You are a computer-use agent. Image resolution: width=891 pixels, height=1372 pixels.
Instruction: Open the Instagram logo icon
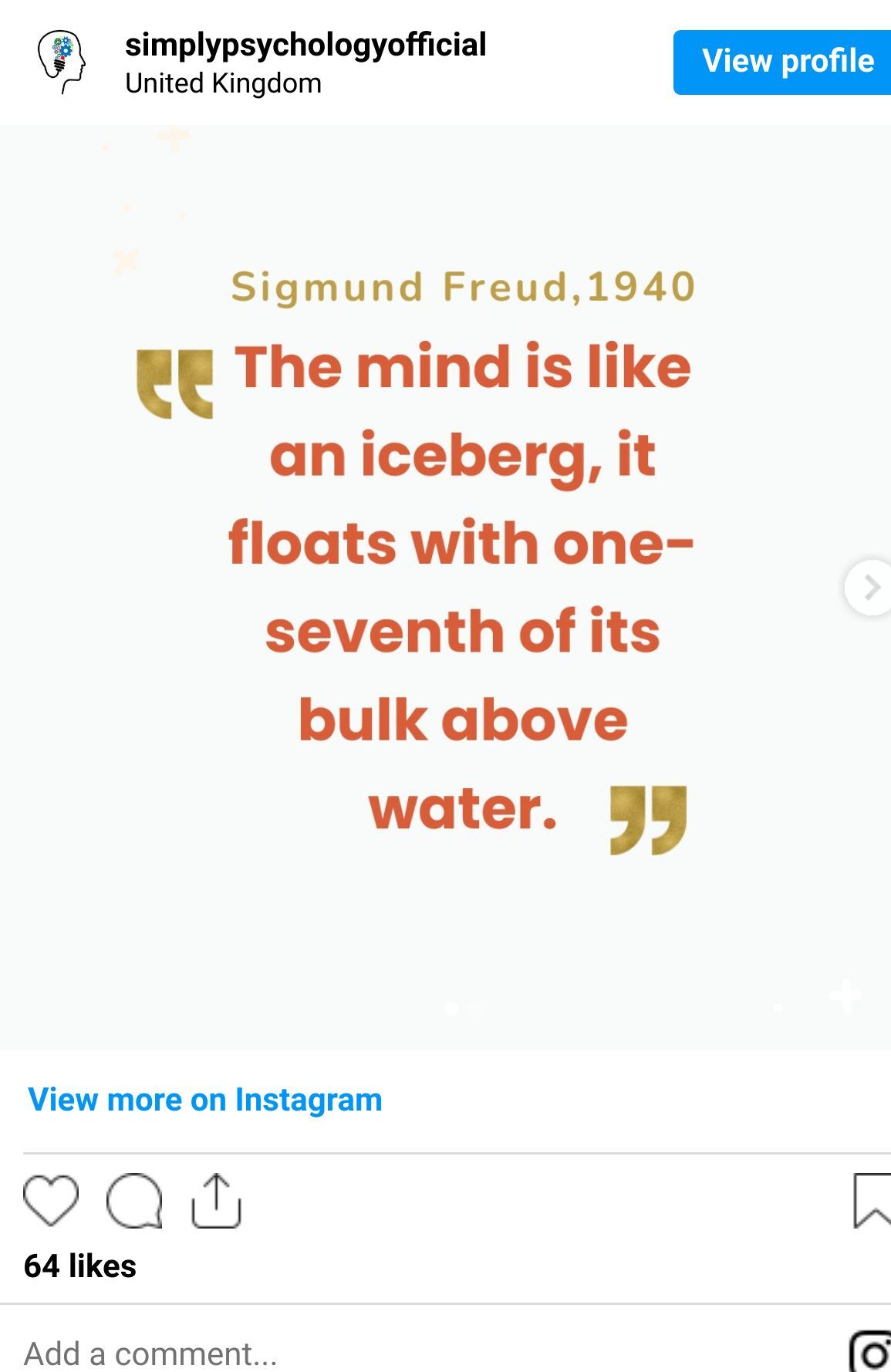click(x=872, y=1353)
